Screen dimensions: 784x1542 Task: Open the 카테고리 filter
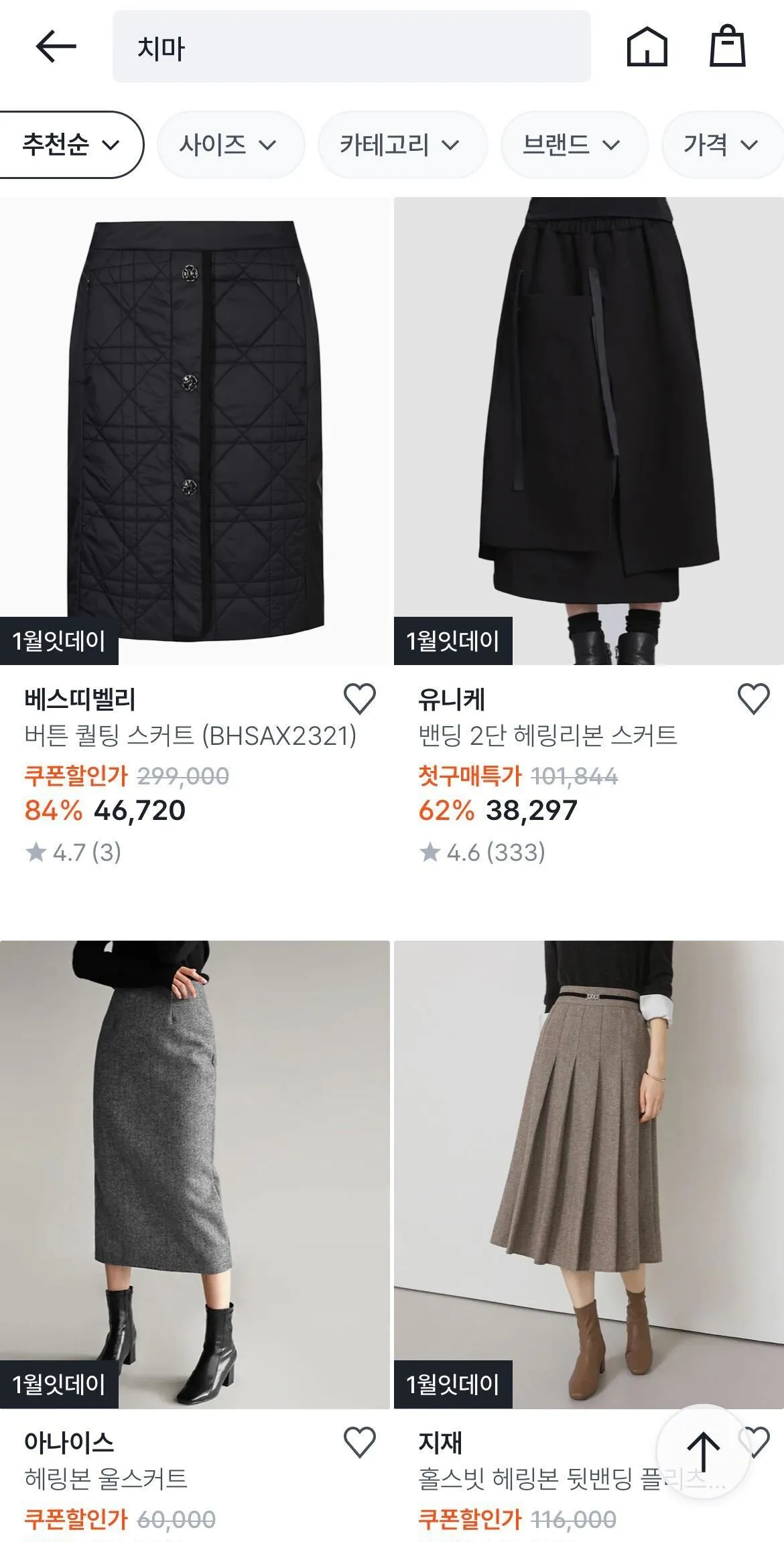pyautogui.click(x=401, y=145)
